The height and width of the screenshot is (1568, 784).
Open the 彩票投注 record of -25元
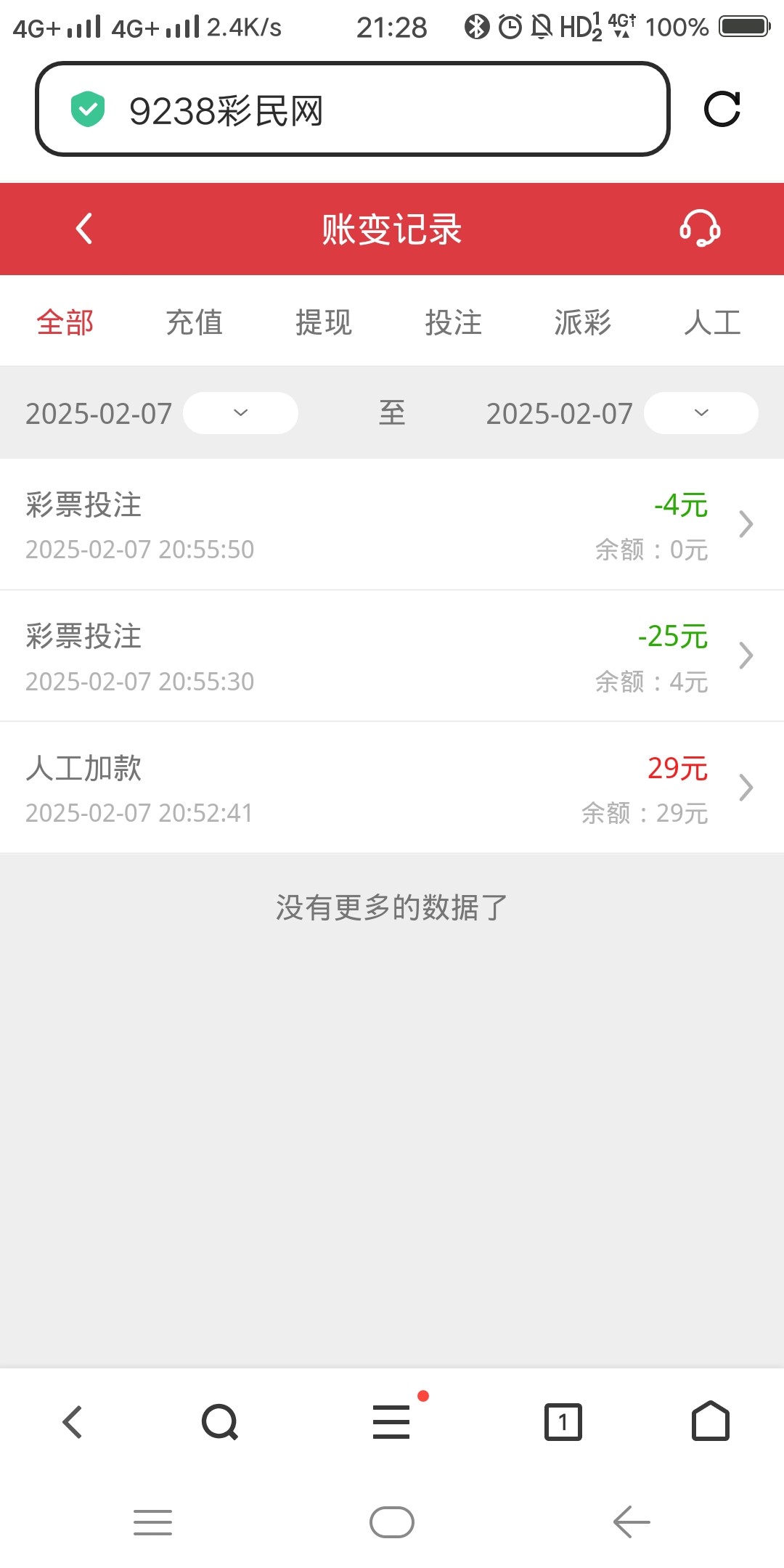point(392,656)
